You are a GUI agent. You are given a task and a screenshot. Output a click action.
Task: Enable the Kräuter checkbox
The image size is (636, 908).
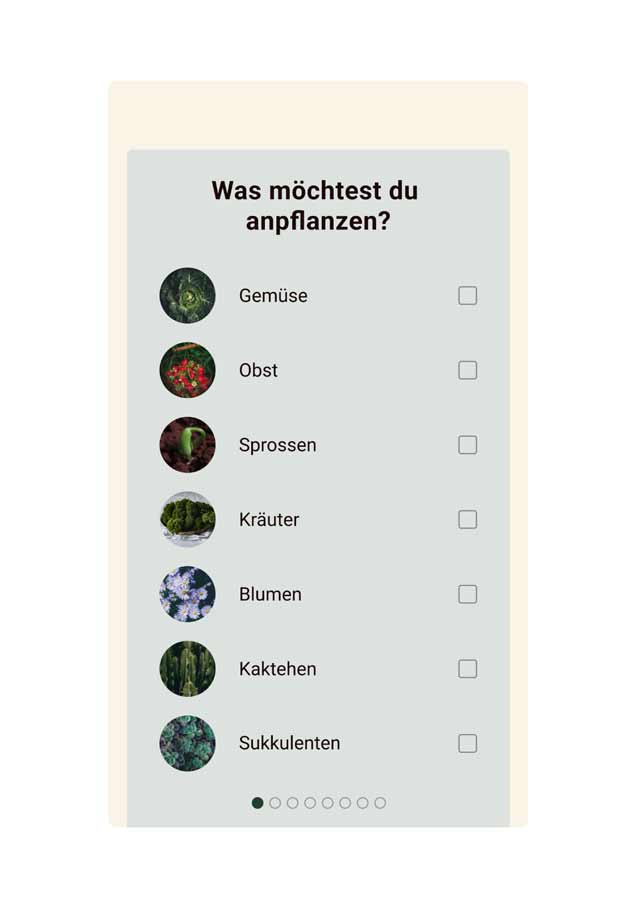coord(467,520)
